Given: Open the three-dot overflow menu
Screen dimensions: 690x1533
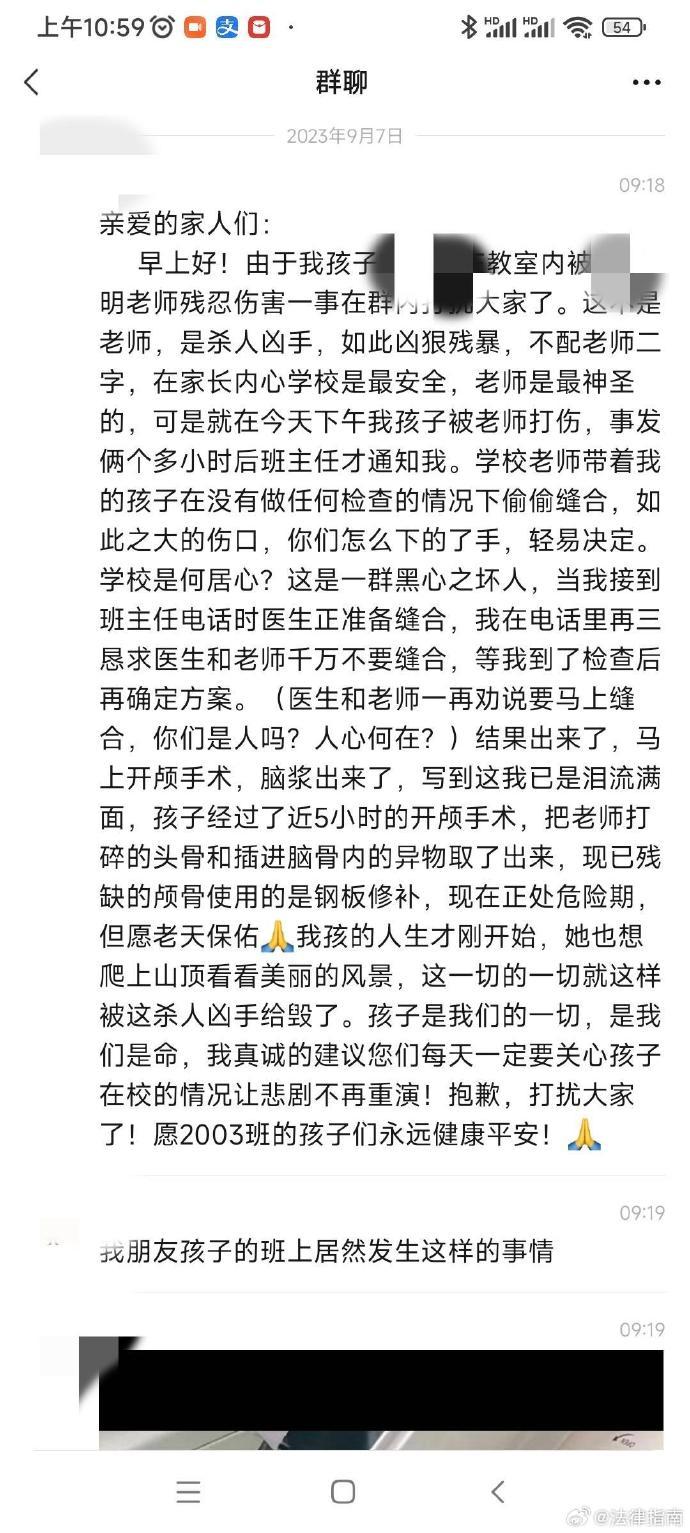Looking at the screenshot, I should coord(646,82).
